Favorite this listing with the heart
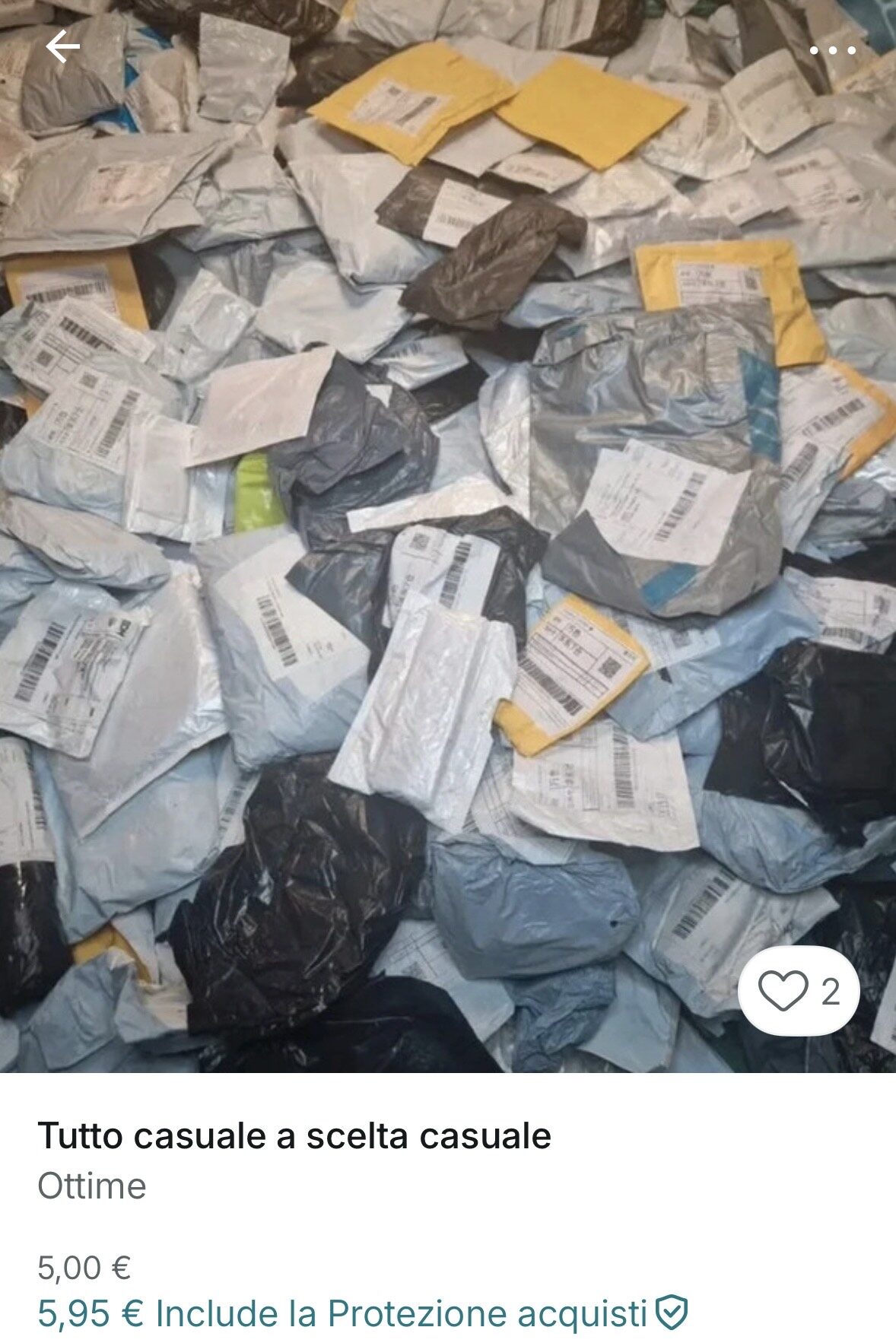The width and height of the screenshot is (896, 1343). [783, 992]
